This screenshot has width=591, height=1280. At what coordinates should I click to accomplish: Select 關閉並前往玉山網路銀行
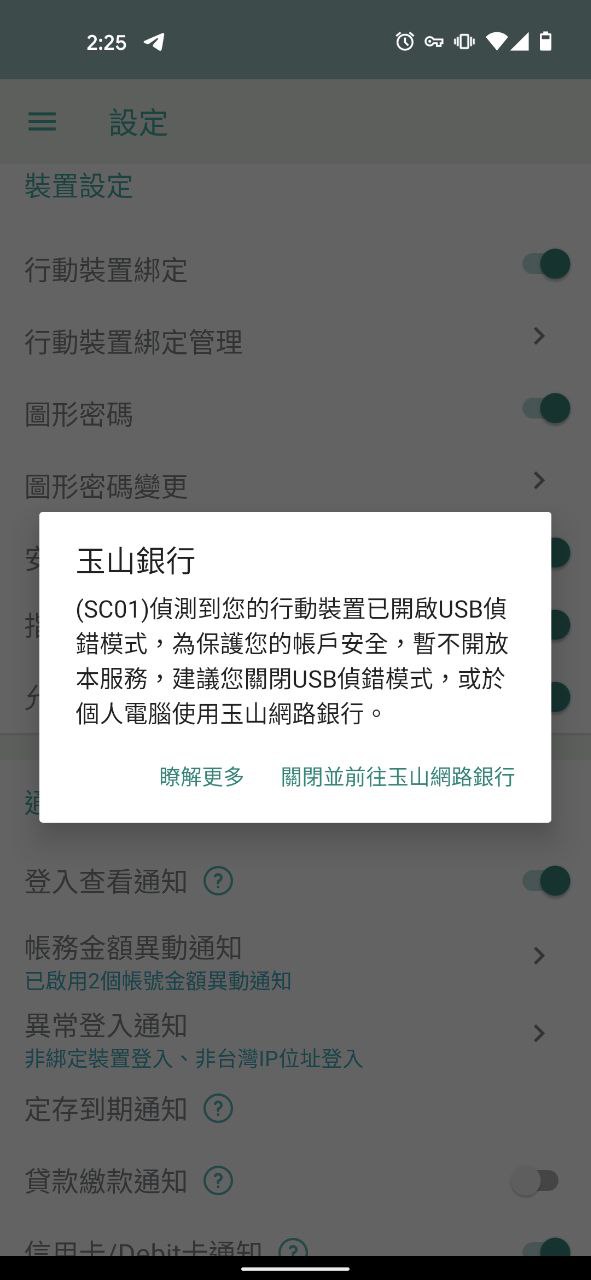point(398,777)
